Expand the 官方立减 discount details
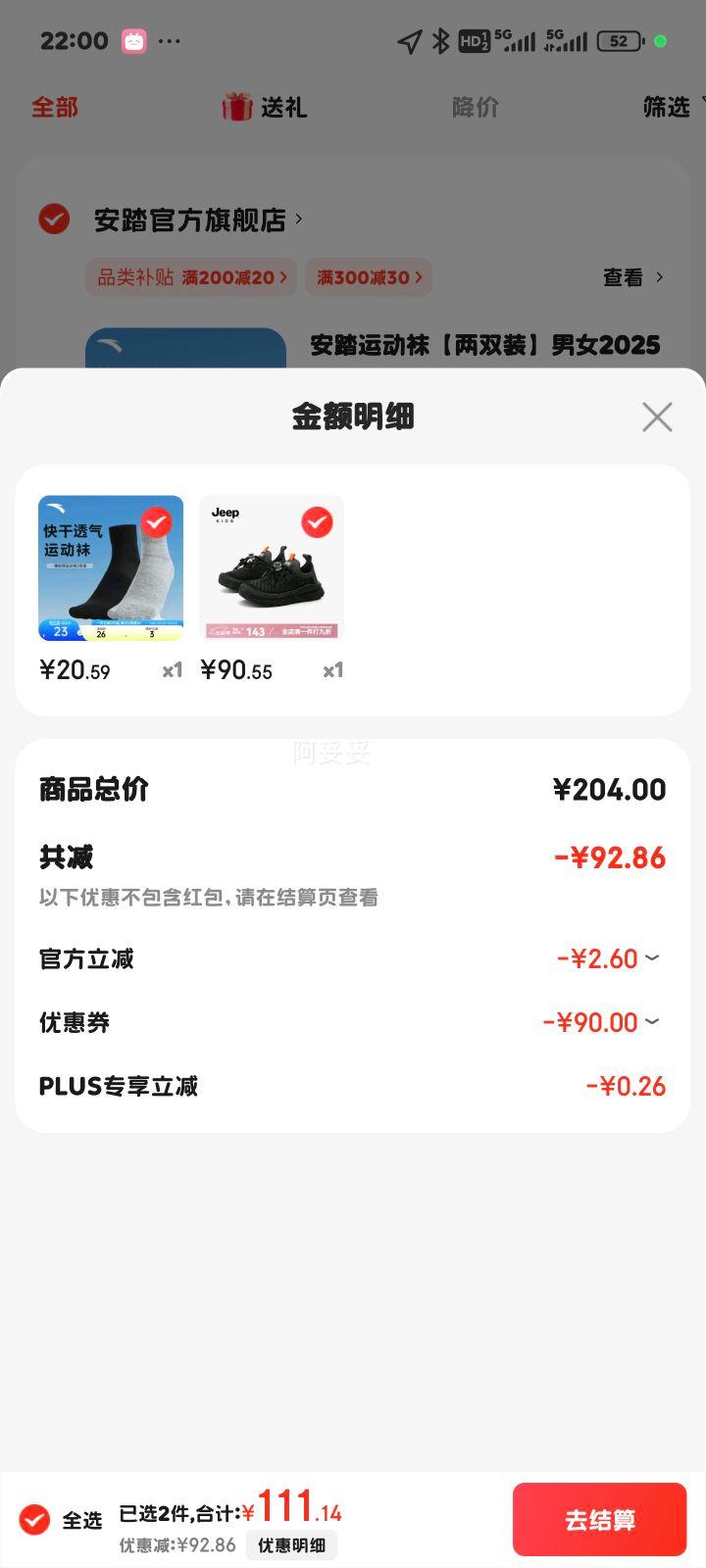Screen dimensions: 706x1568 pyautogui.click(x=652, y=958)
